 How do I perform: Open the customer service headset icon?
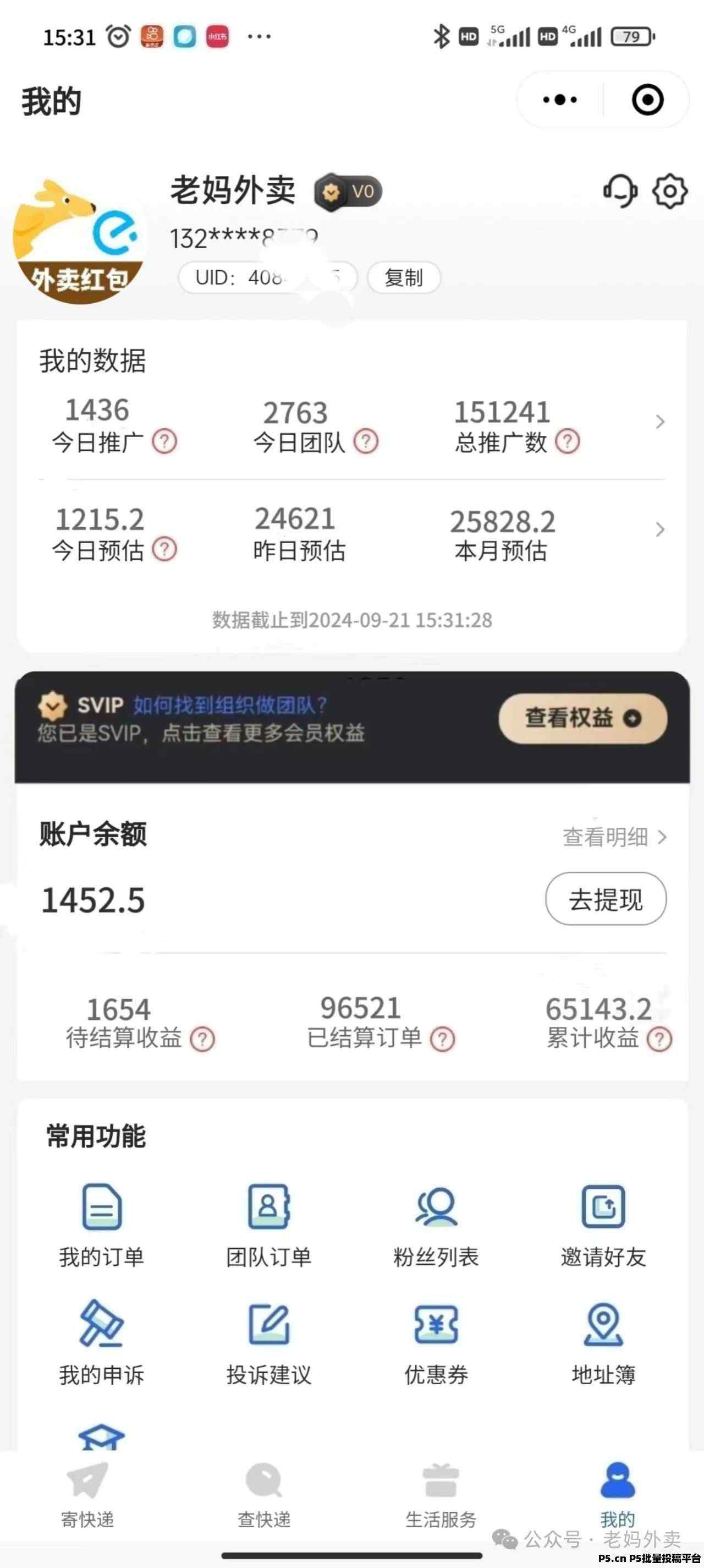(619, 191)
